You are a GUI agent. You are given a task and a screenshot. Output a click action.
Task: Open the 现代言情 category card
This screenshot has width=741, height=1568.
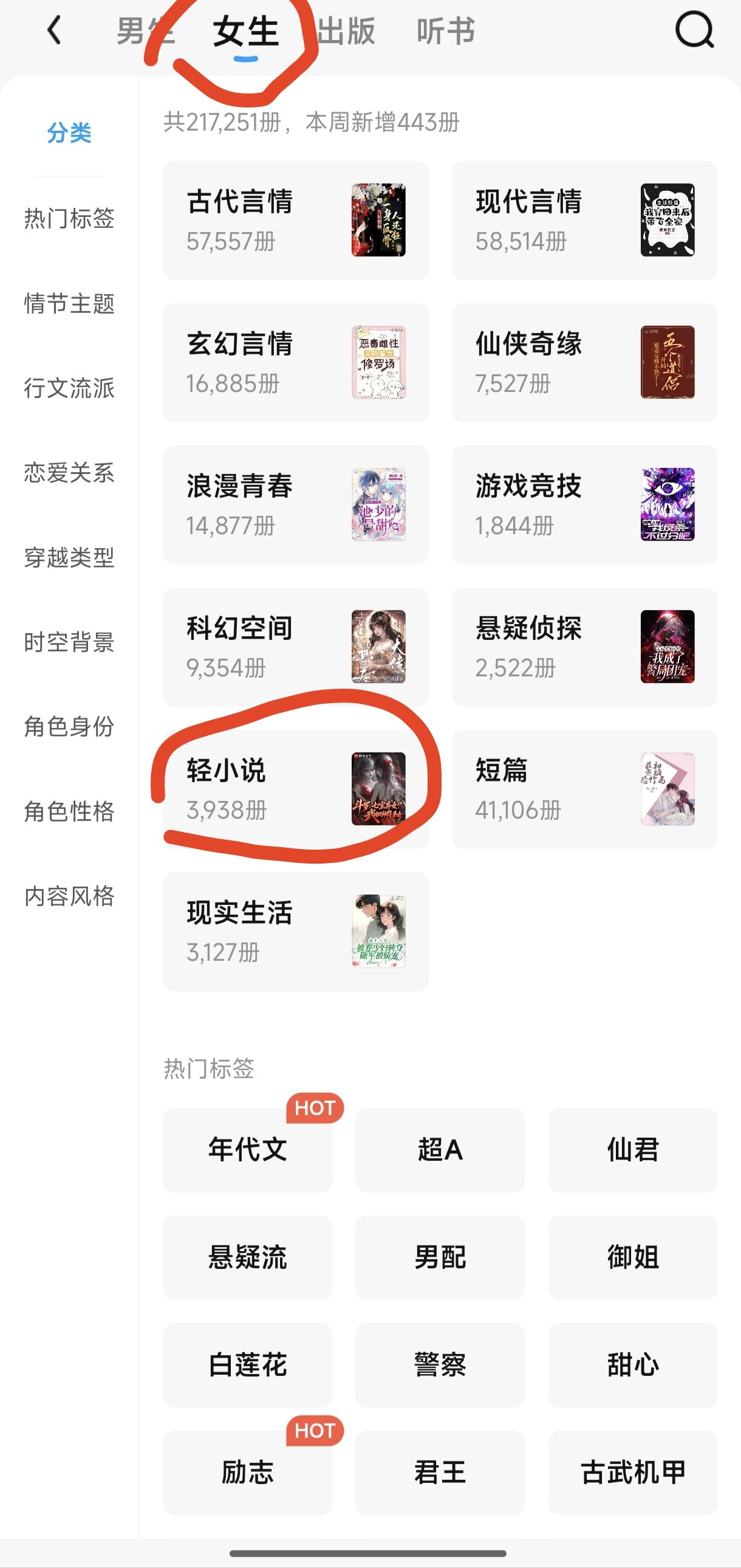[x=585, y=221]
